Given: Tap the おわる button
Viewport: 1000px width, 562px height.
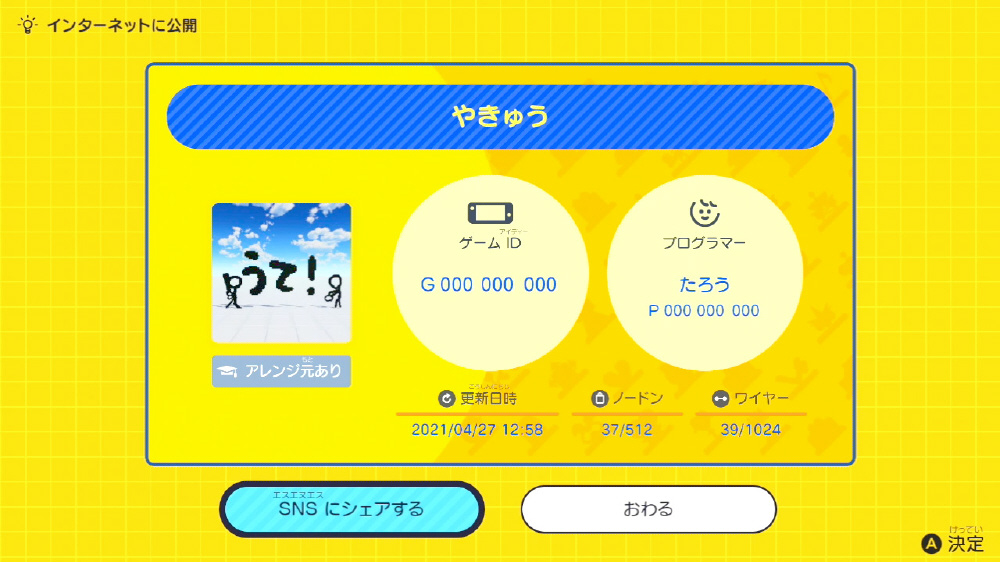Looking at the screenshot, I should pos(648,509).
